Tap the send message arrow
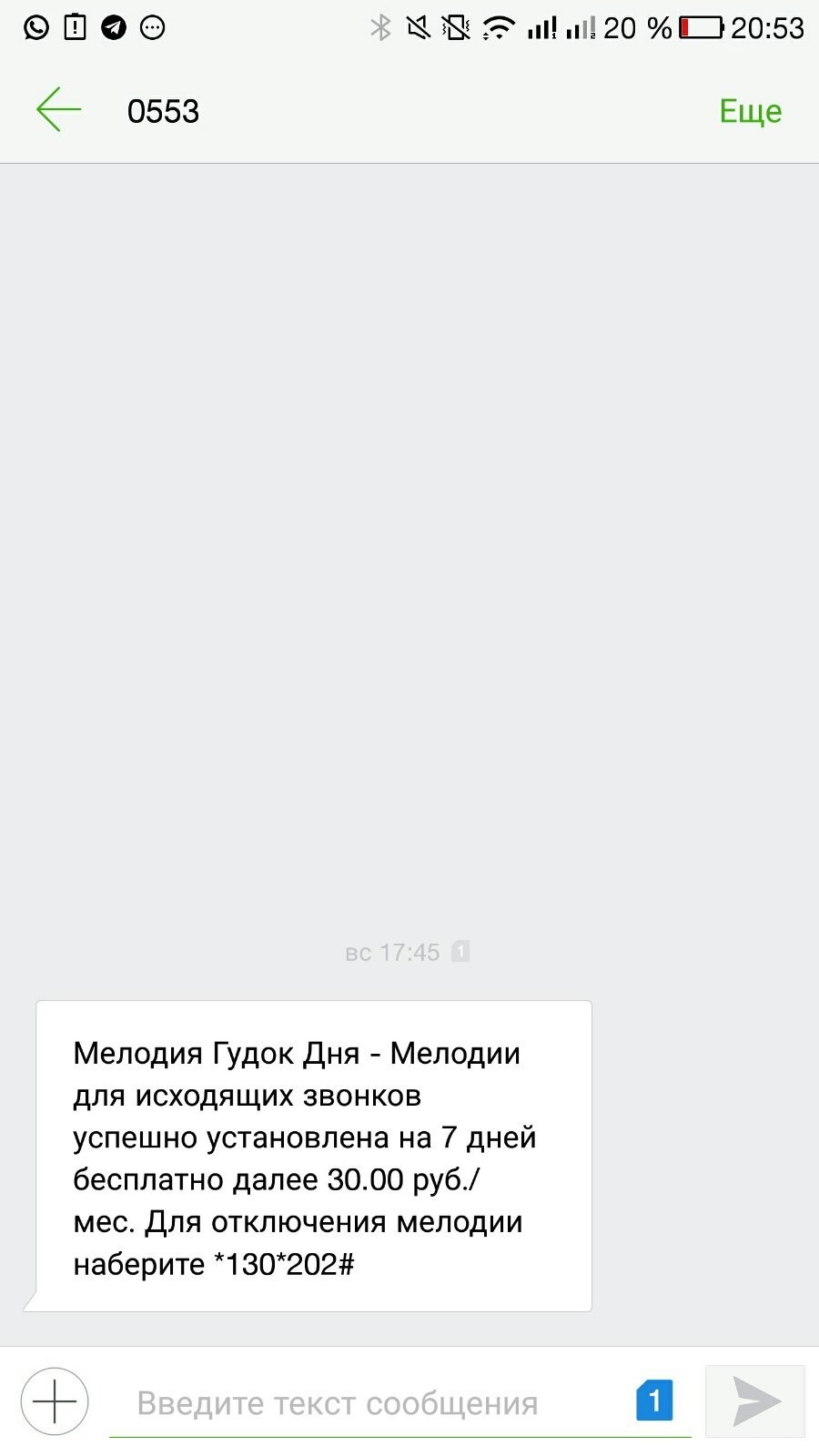Screen dimensions: 819x1456 (755, 1401)
